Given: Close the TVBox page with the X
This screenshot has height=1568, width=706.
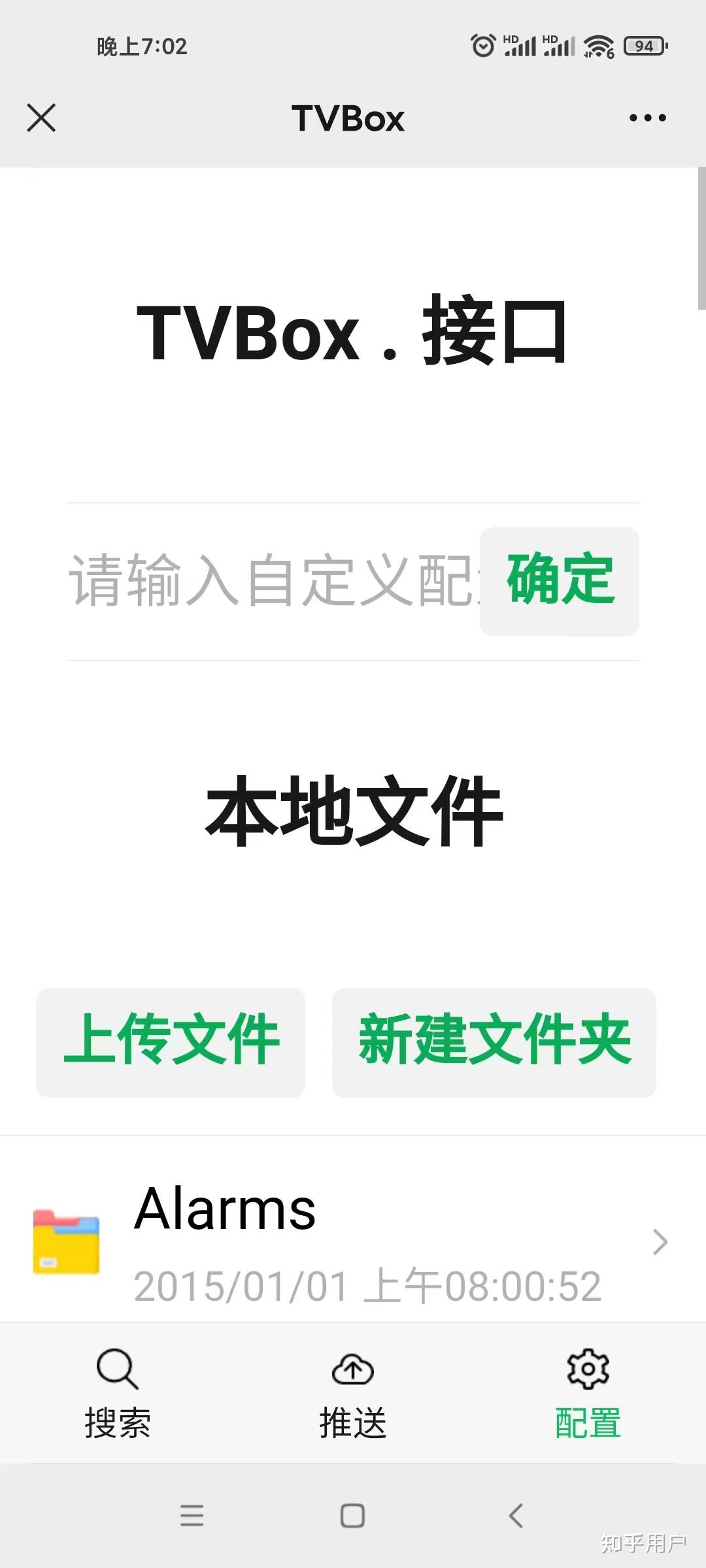Looking at the screenshot, I should pyautogui.click(x=41, y=118).
